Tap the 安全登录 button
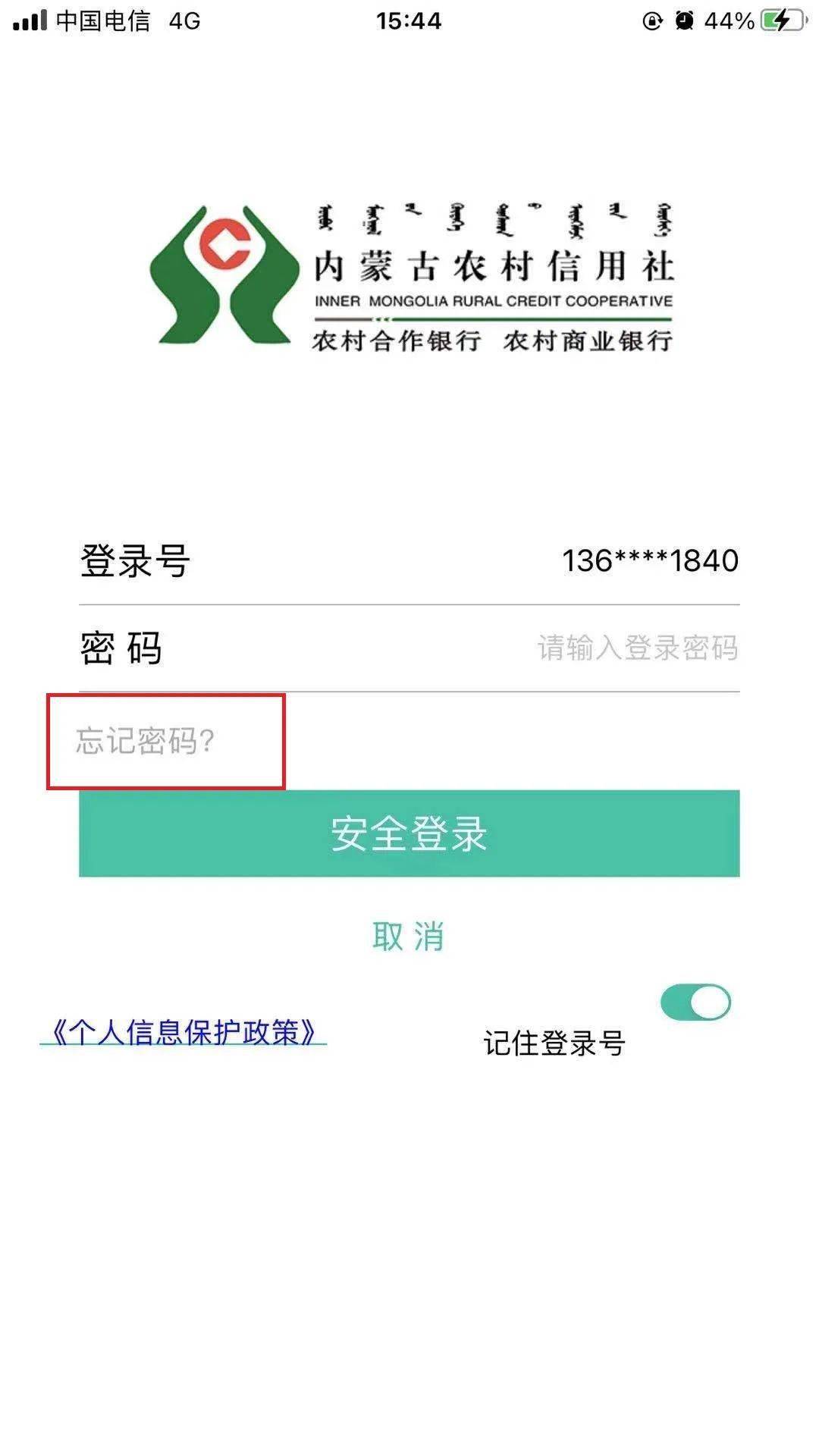This screenshot has width=819, height=1456. click(x=409, y=833)
